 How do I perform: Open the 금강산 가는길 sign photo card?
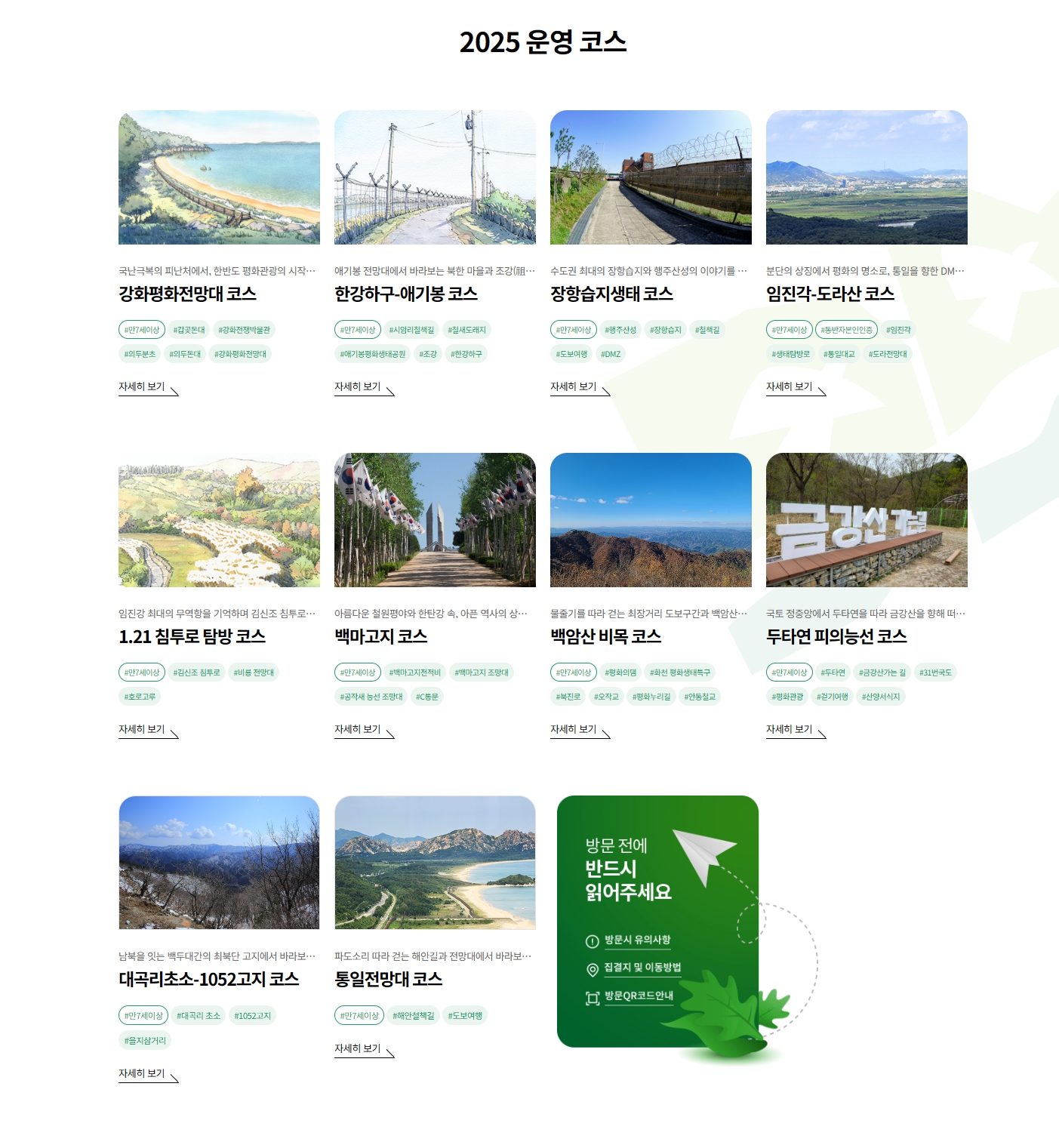(x=867, y=520)
